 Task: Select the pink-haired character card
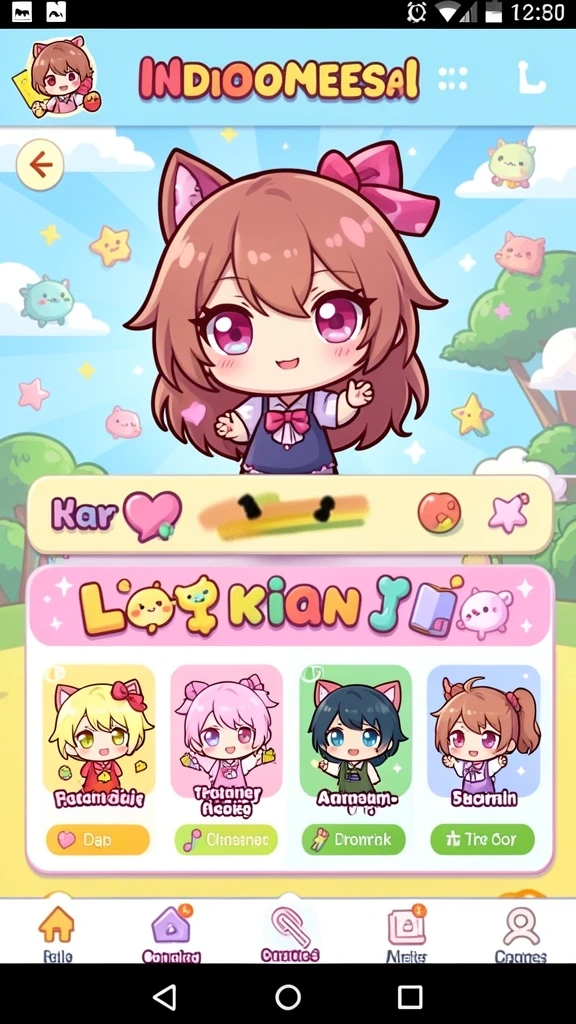[226, 740]
